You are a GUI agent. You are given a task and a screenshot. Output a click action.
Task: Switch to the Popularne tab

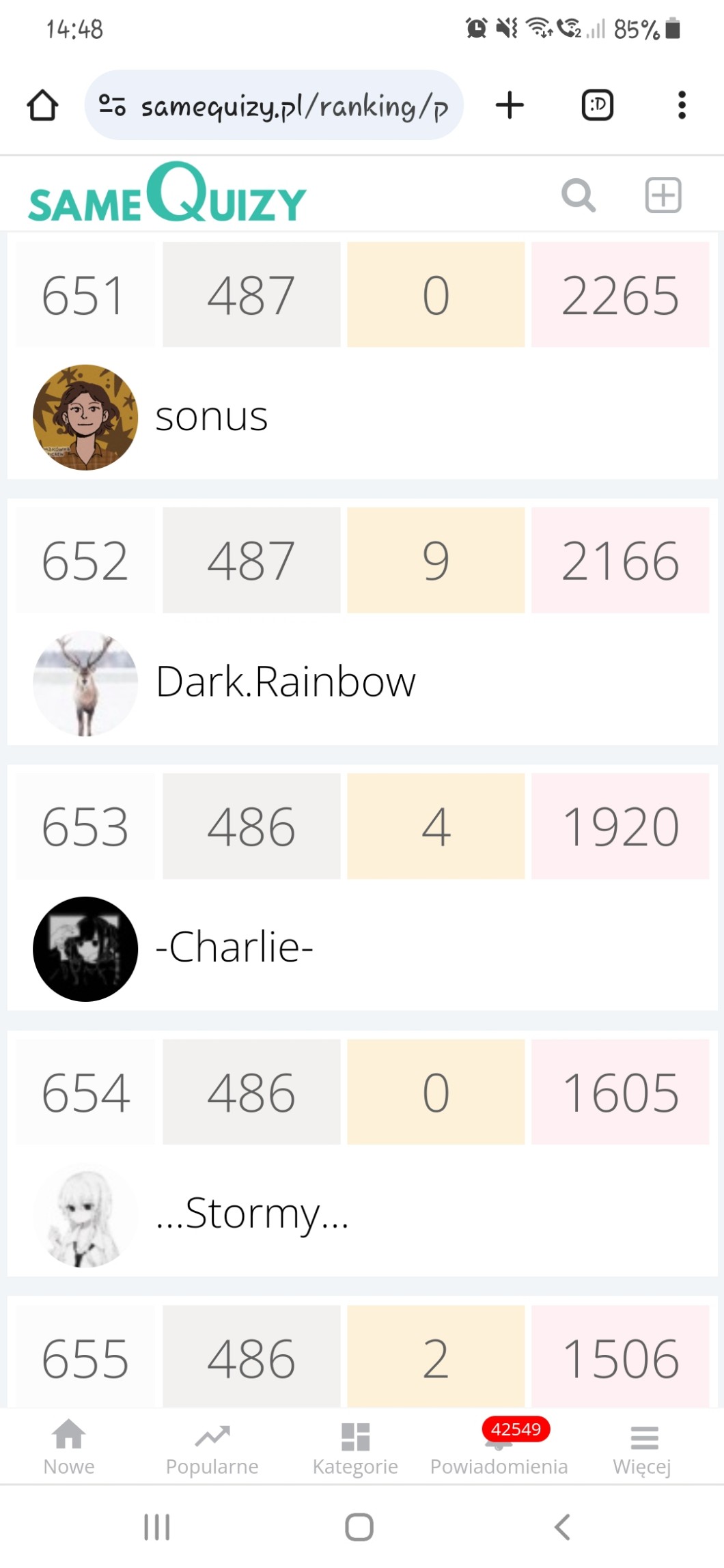click(212, 1447)
